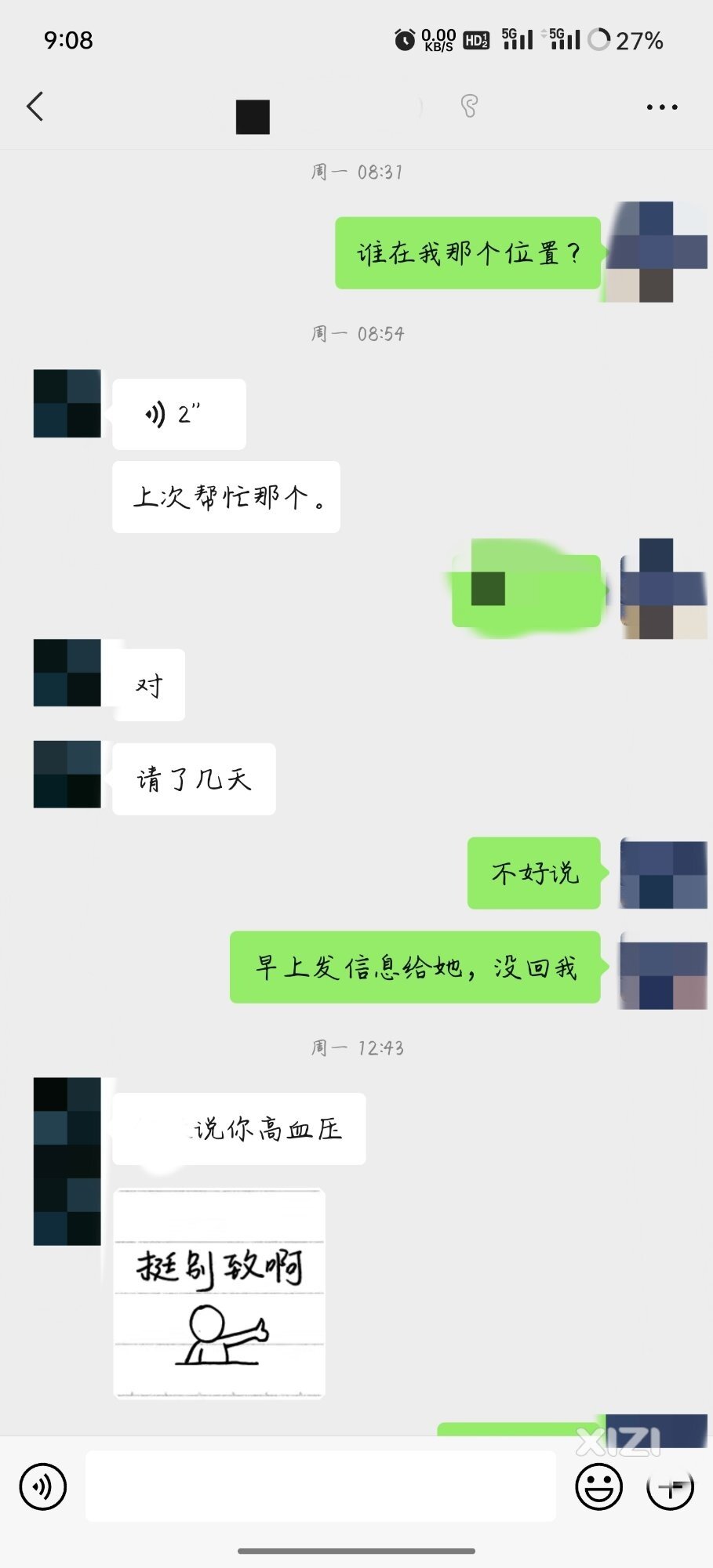Tap the message text input field
The height and width of the screenshot is (1568, 713).
(320, 1486)
